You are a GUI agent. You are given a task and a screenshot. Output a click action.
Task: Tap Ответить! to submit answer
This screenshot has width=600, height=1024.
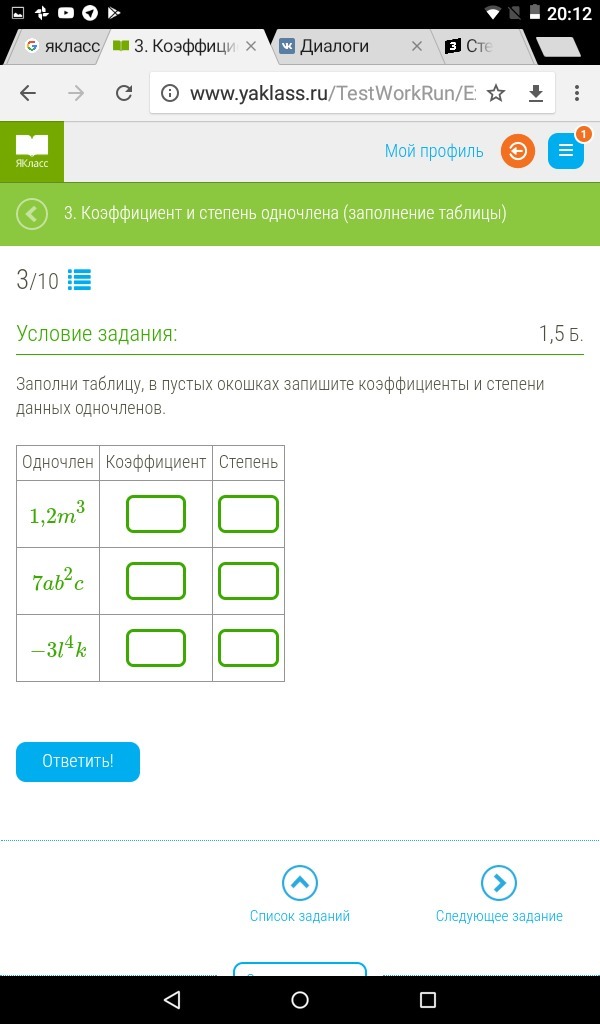78,761
